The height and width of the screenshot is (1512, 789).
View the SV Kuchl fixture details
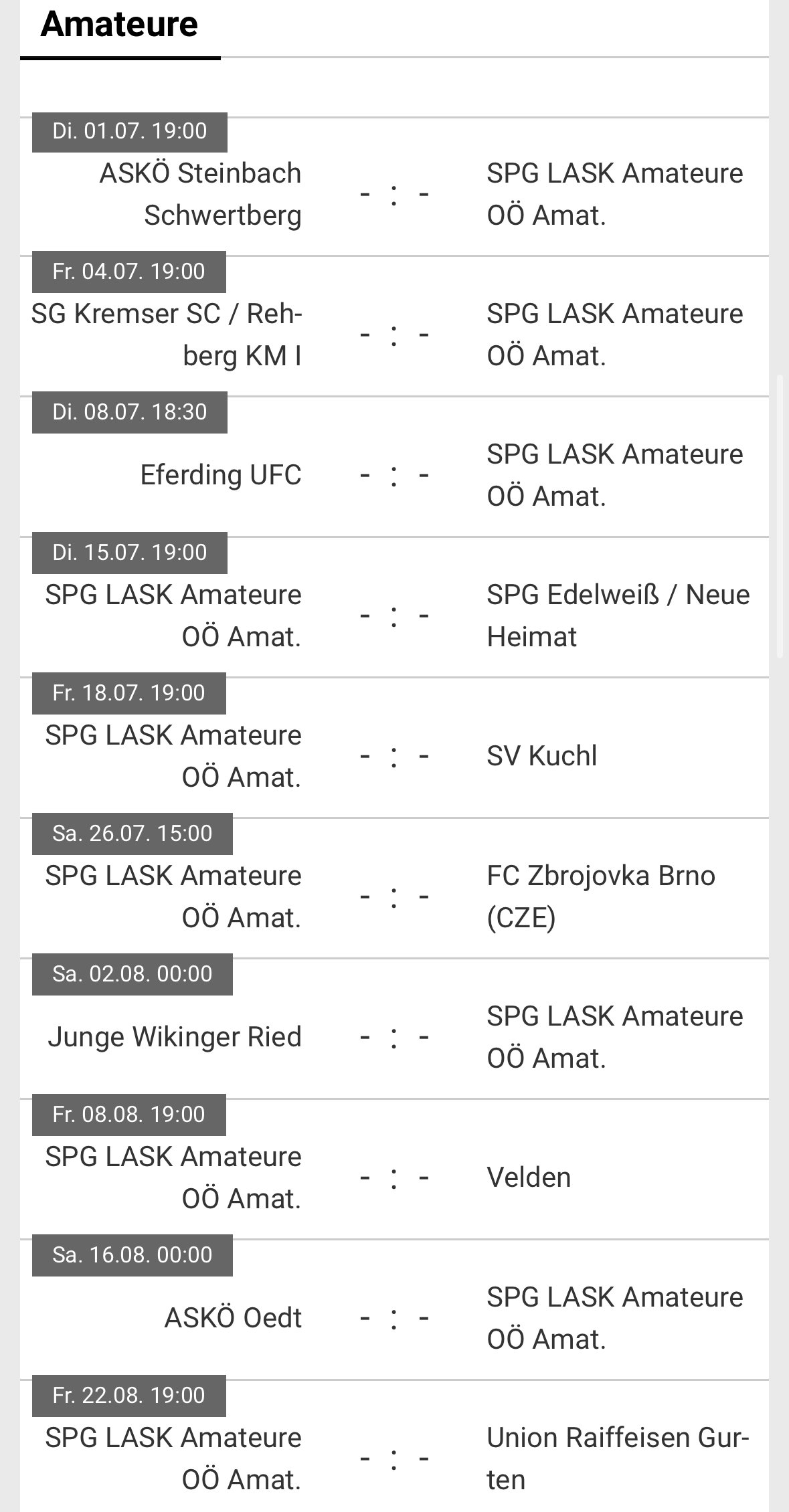pyautogui.click(x=394, y=748)
